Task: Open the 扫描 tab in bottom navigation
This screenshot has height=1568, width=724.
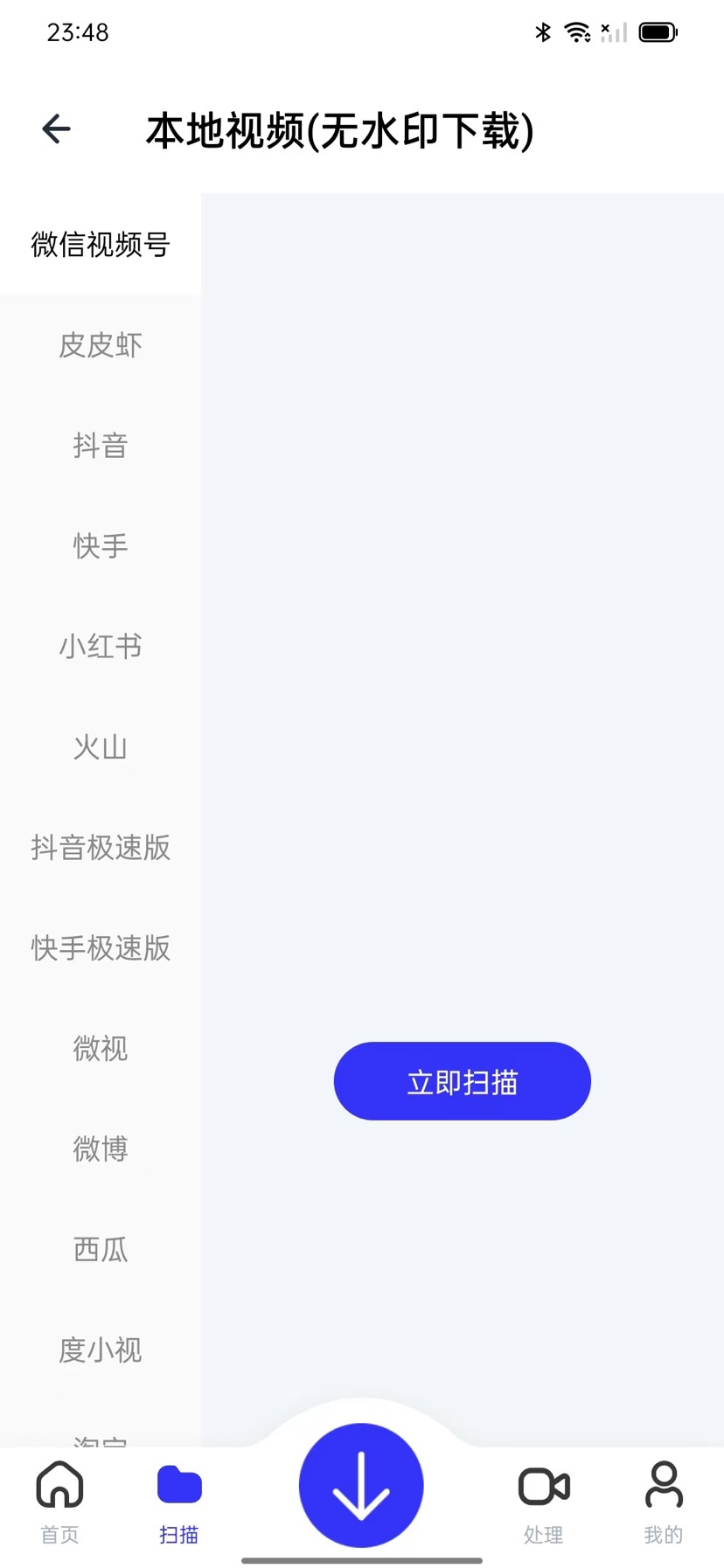Action: tap(179, 1502)
